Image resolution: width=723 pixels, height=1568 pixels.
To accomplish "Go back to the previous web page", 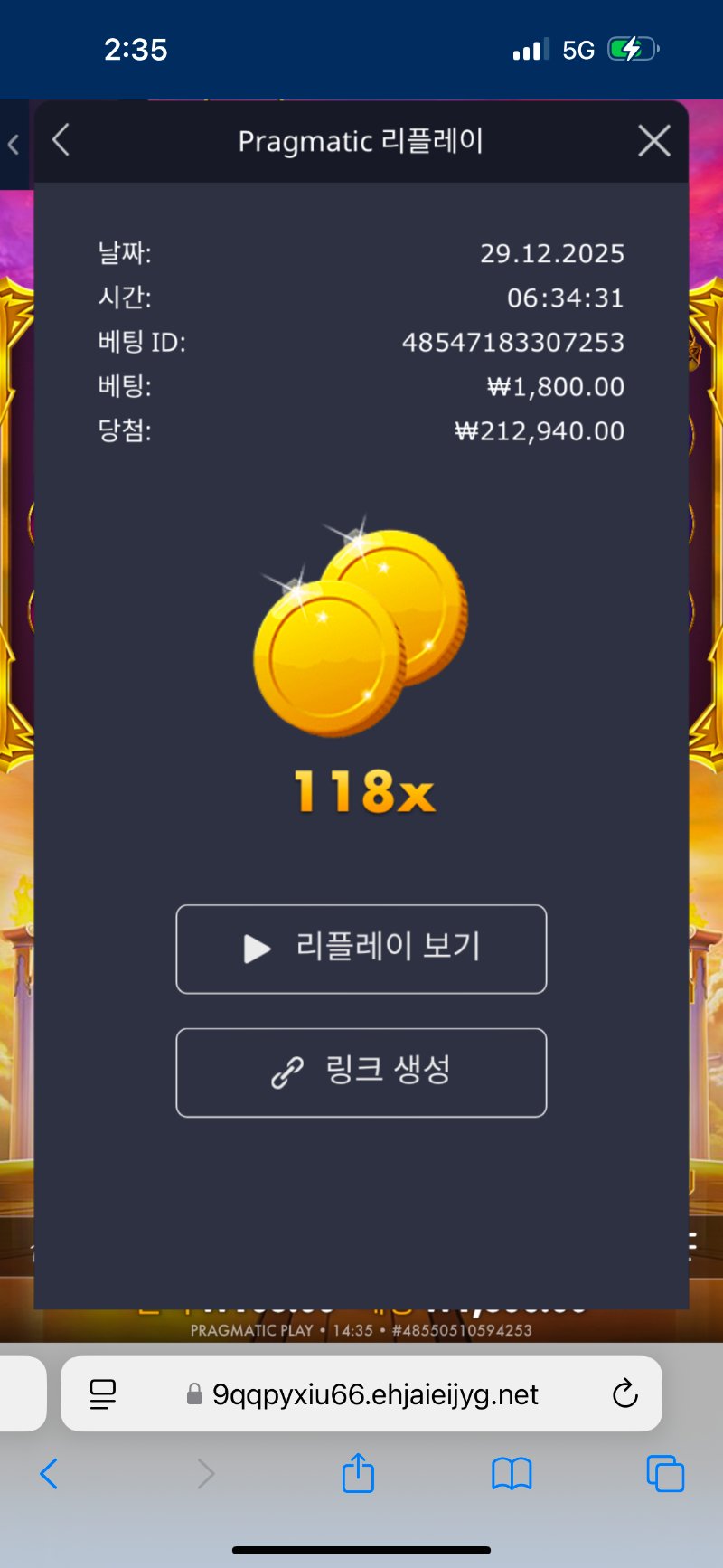I will [x=50, y=1474].
